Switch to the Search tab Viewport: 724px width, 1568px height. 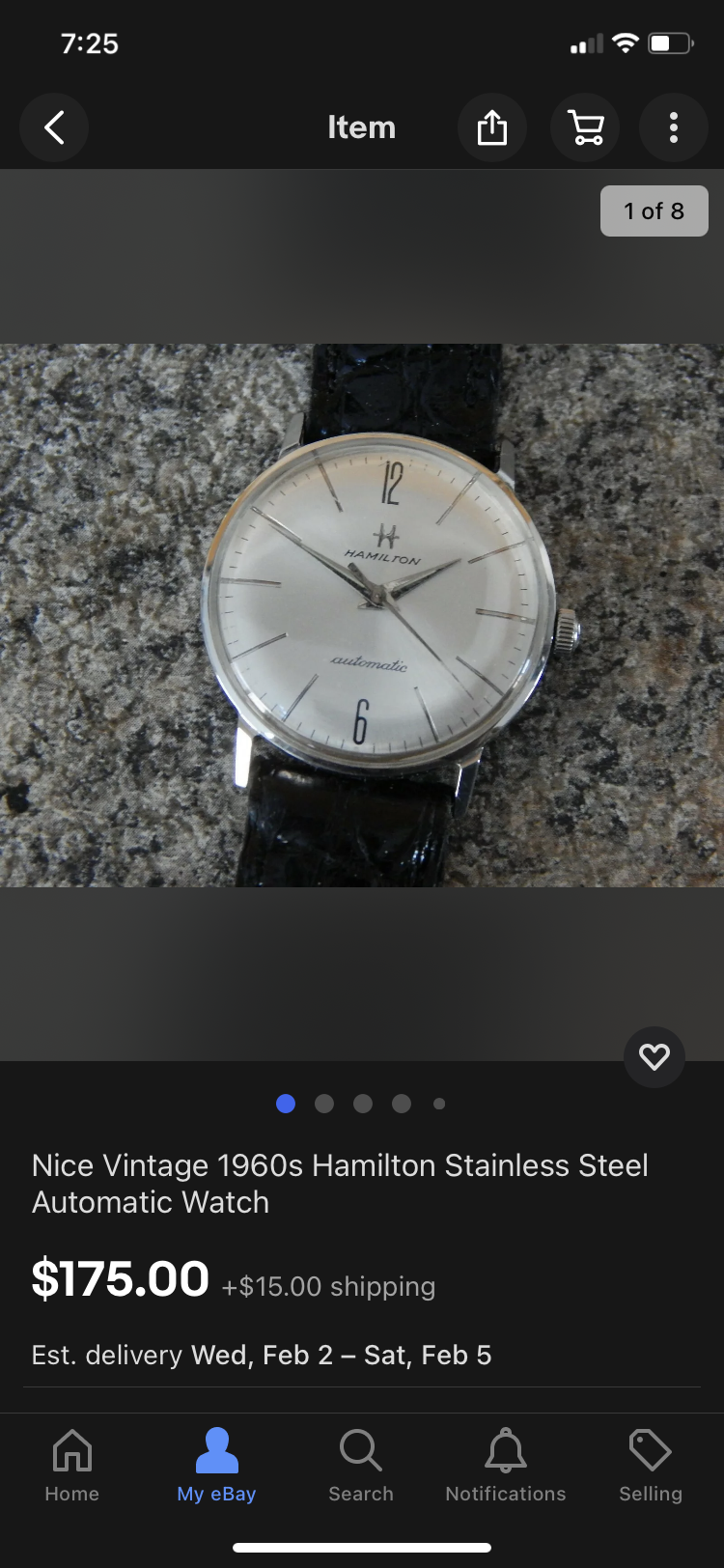coord(361,1466)
